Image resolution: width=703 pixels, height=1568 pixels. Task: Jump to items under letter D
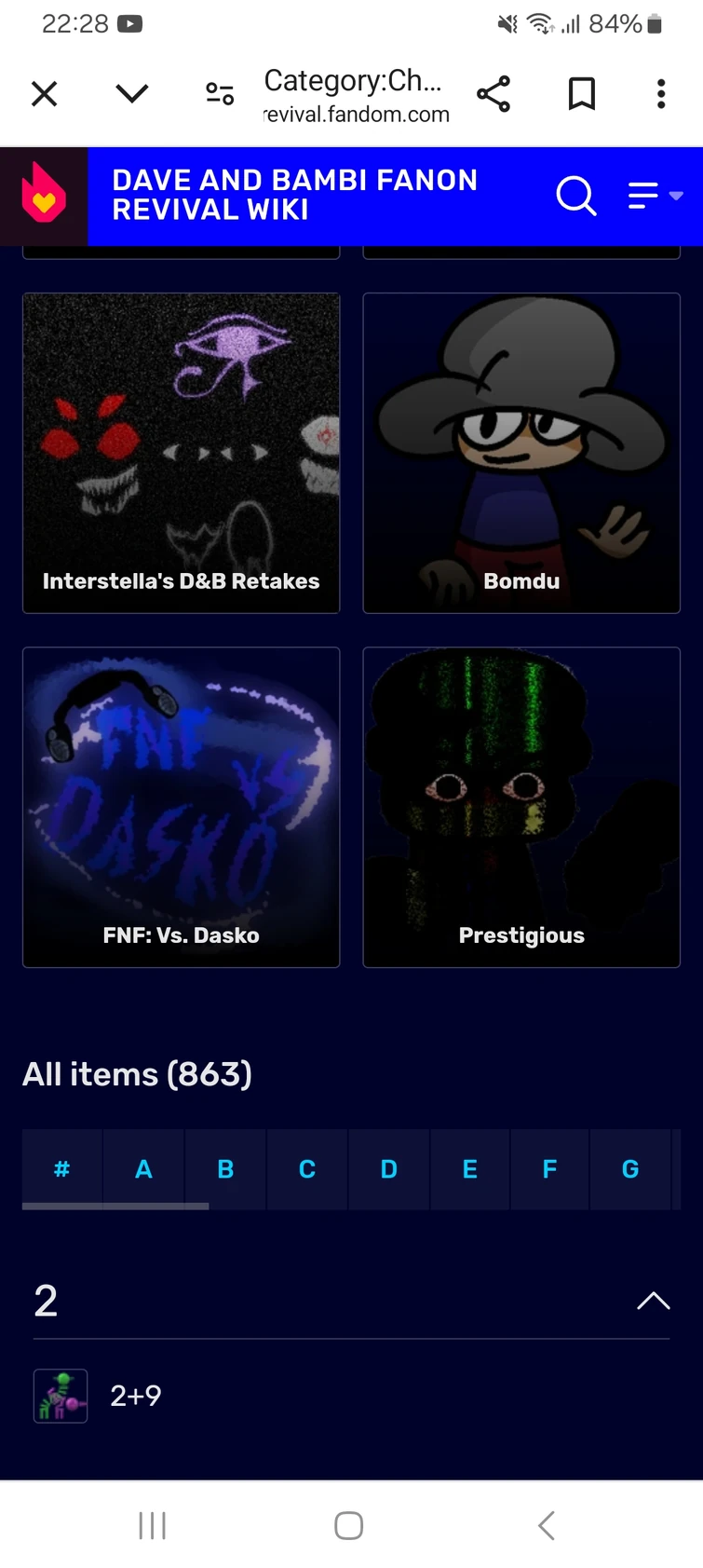click(389, 1169)
